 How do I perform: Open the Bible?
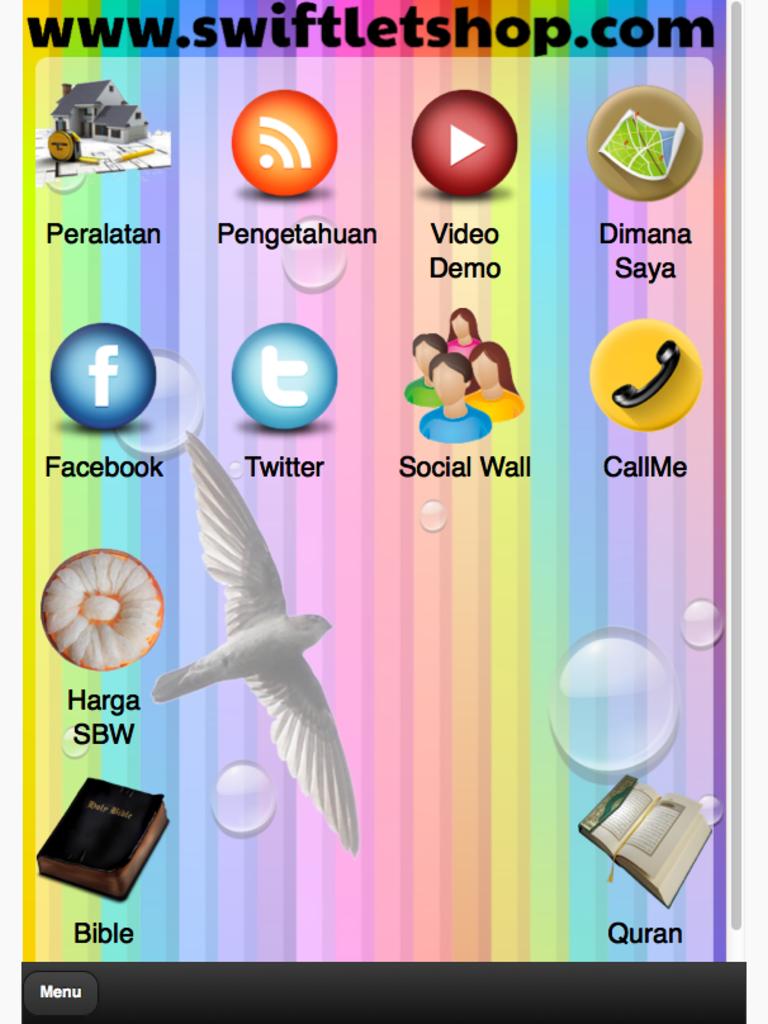103,838
